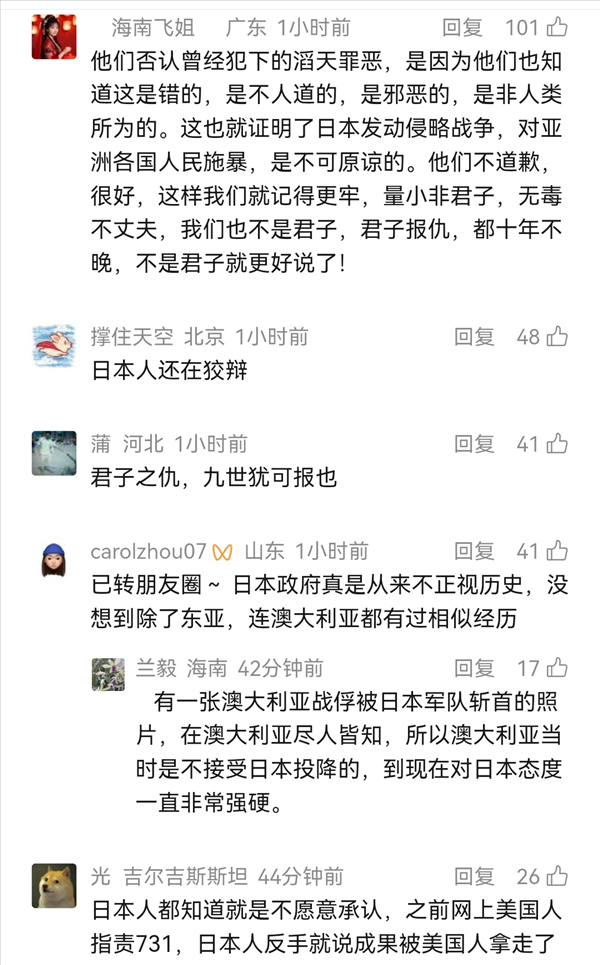This screenshot has height=965, width=600.
Task: Tap 回复 on 蒲's comment
Action: 474,443
